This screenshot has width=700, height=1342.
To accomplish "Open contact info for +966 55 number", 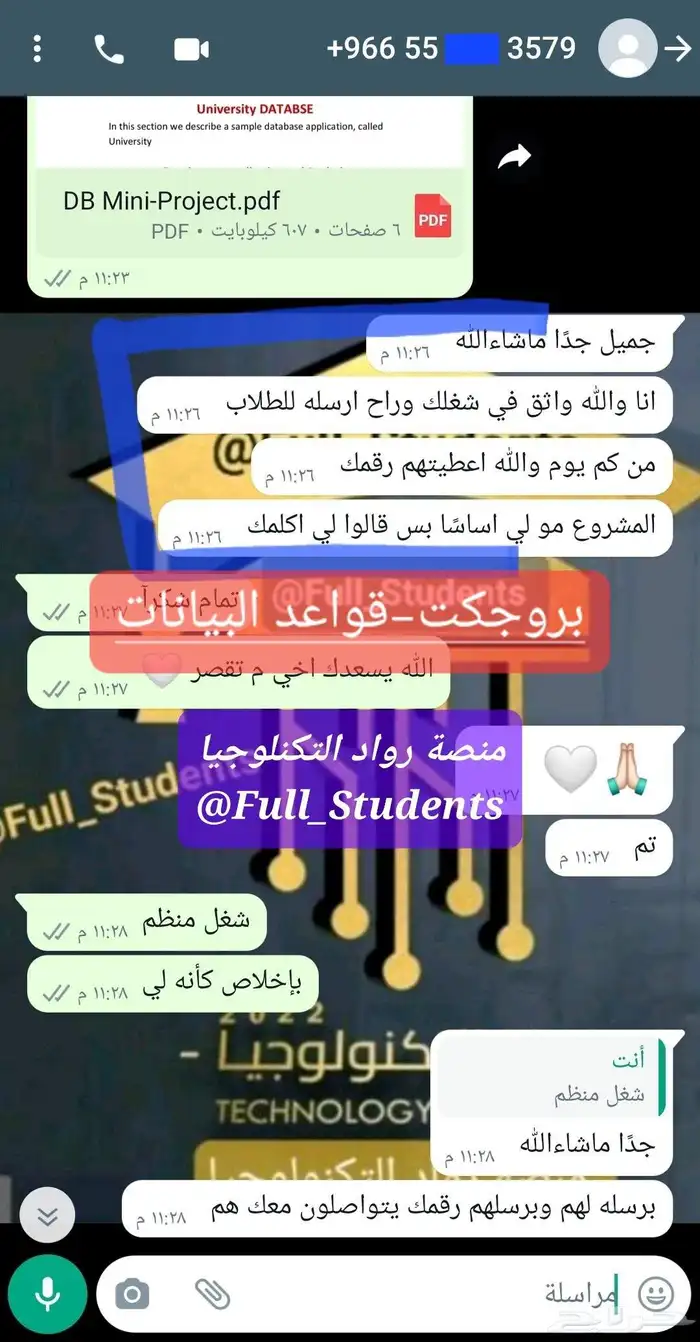I will [x=450, y=48].
